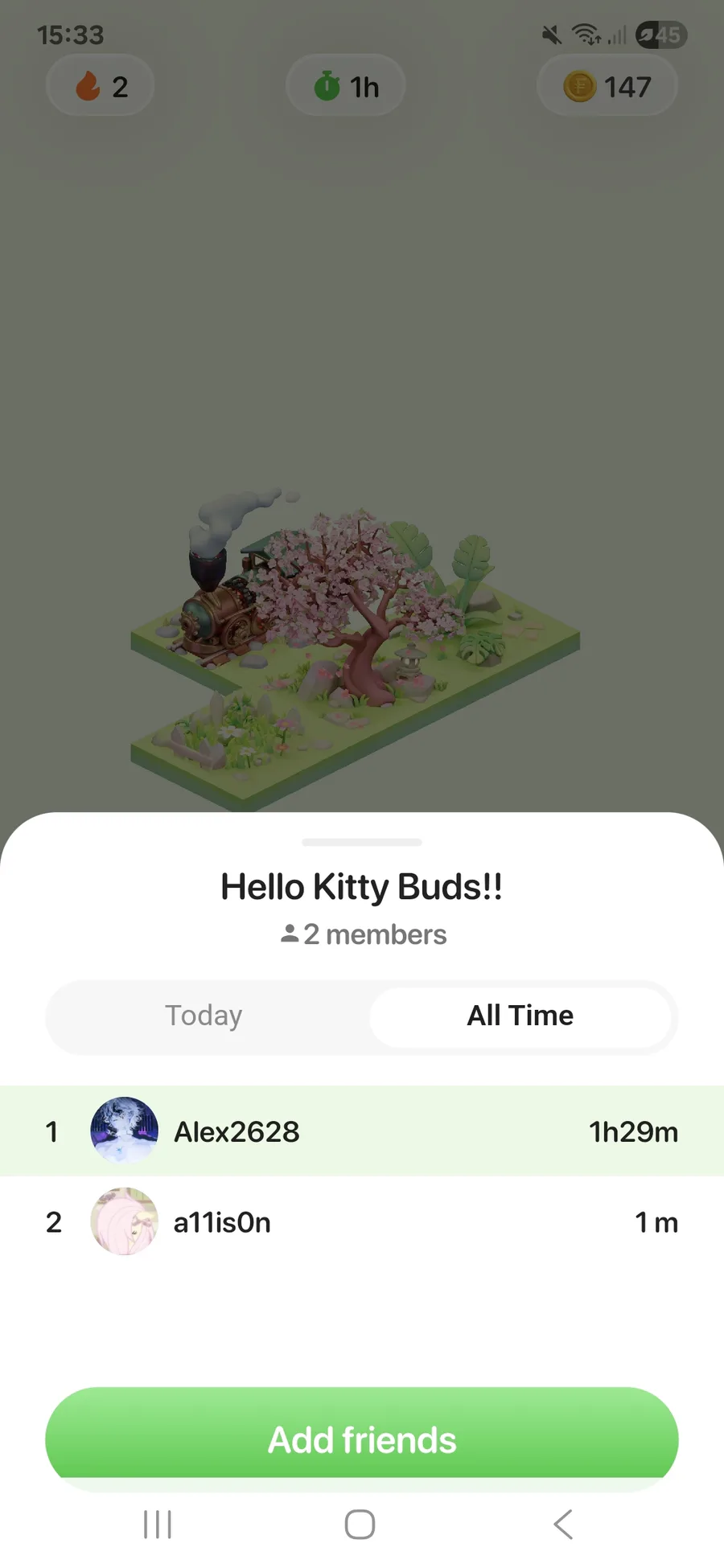Tap the Add friends button
The image size is (724, 1568).
[x=362, y=1439]
